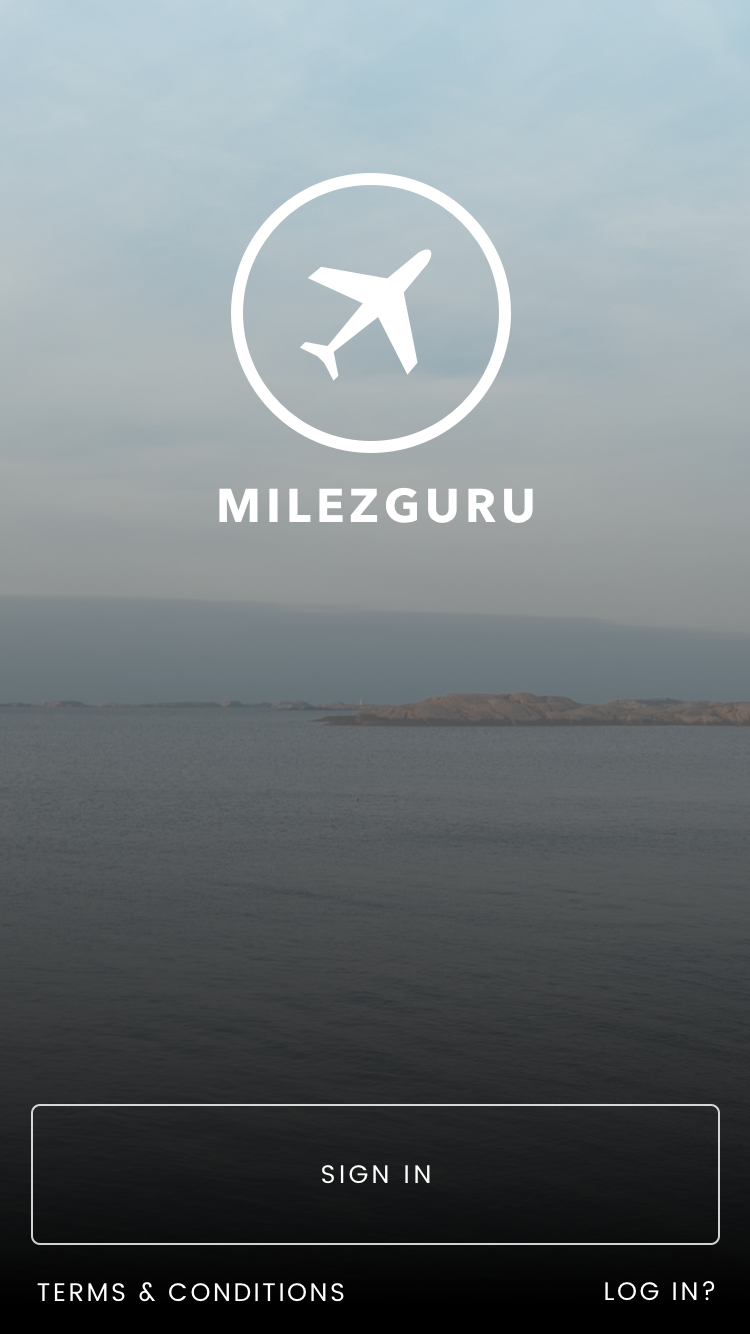Tap the Sign In button
Image resolution: width=750 pixels, height=1334 pixels.
point(375,1174)
